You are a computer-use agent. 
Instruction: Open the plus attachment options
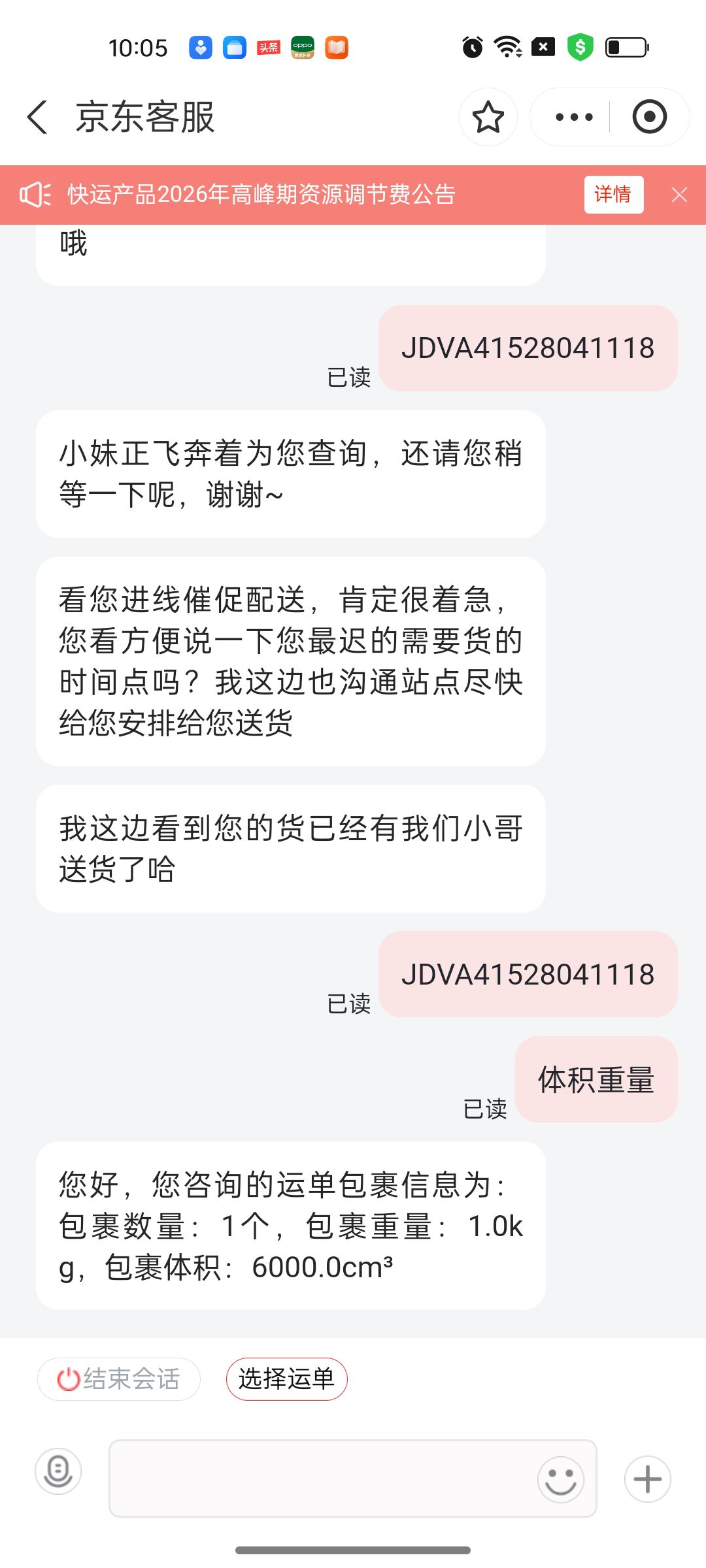pyautogui.click(x=647, y=1479)
